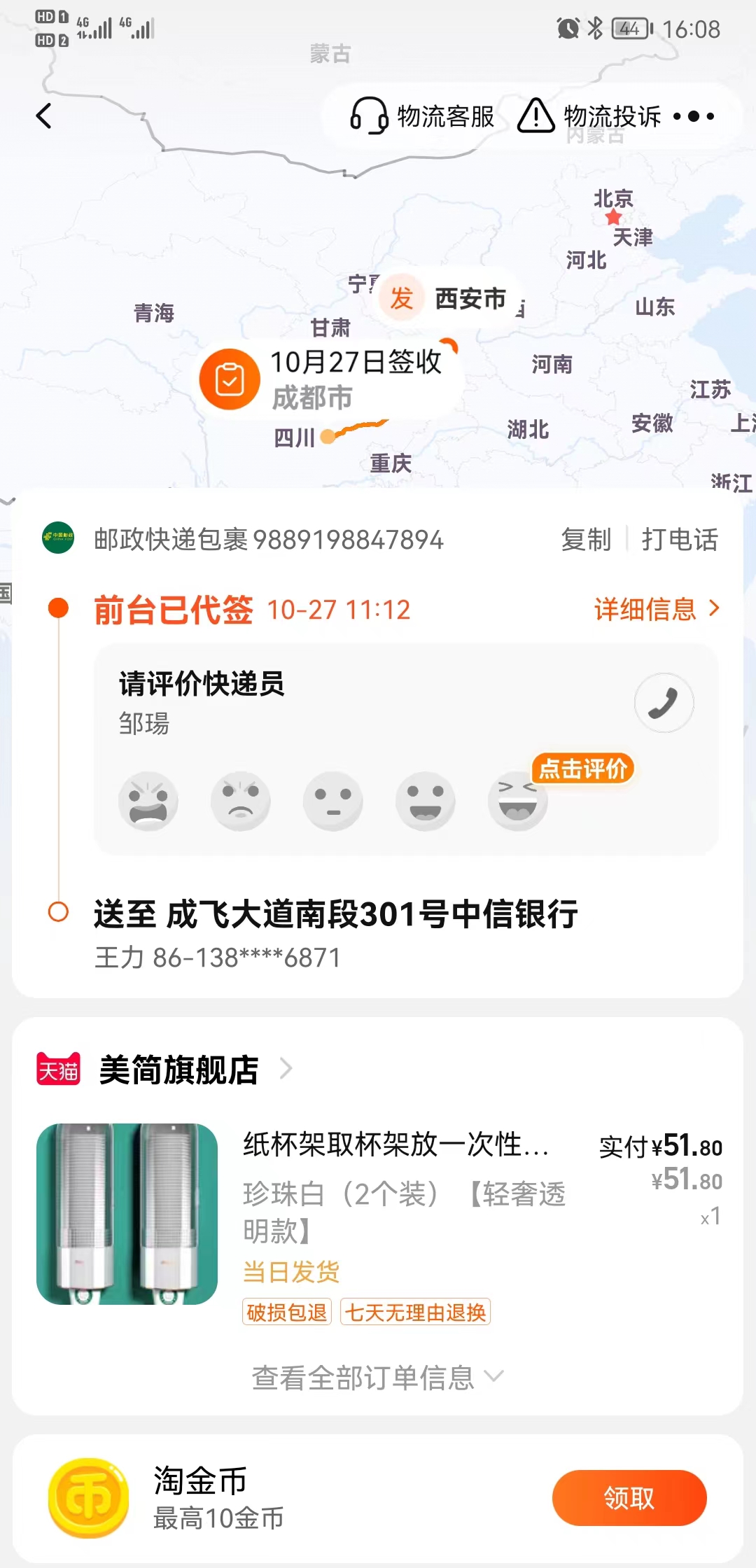The height and width of the screenshot is (1568, 756).
Task: Open the 纸杯架 product item
Action: pos(378,1214)
